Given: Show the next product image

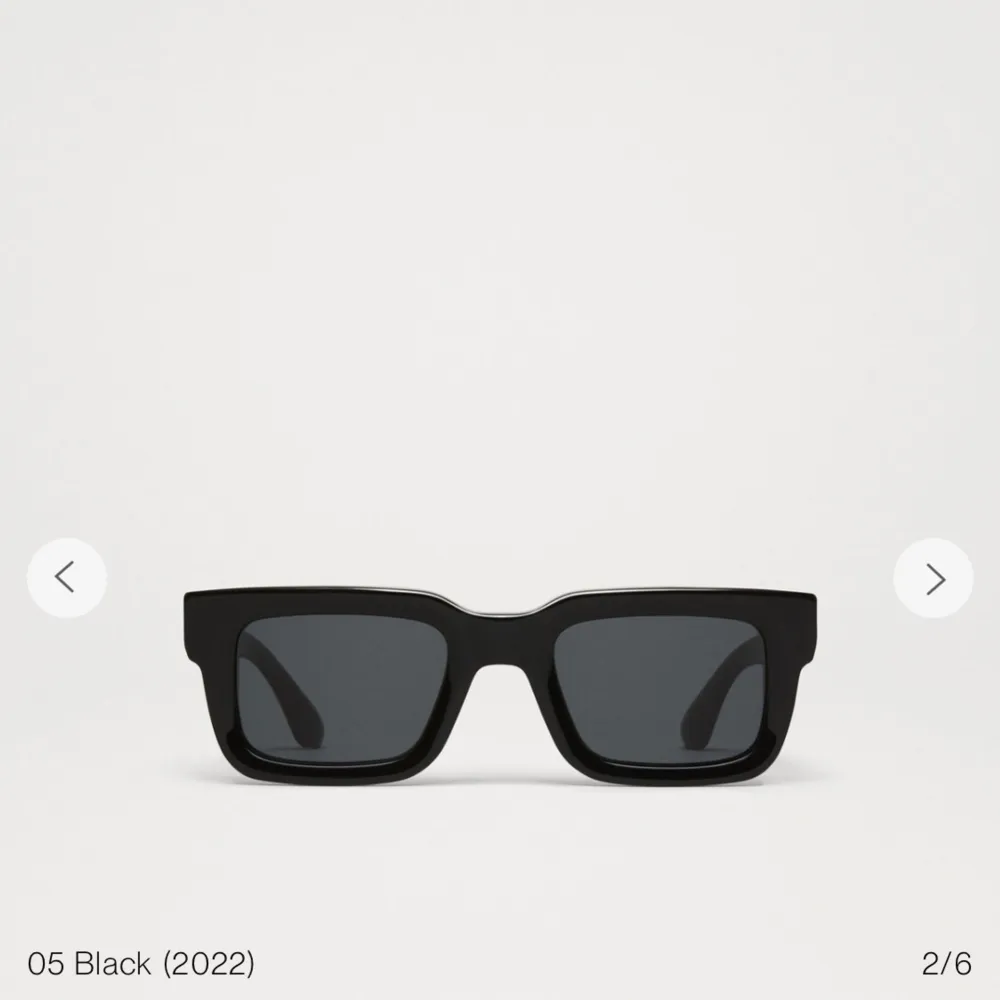Looking at the screenshot, I should 933,578.
